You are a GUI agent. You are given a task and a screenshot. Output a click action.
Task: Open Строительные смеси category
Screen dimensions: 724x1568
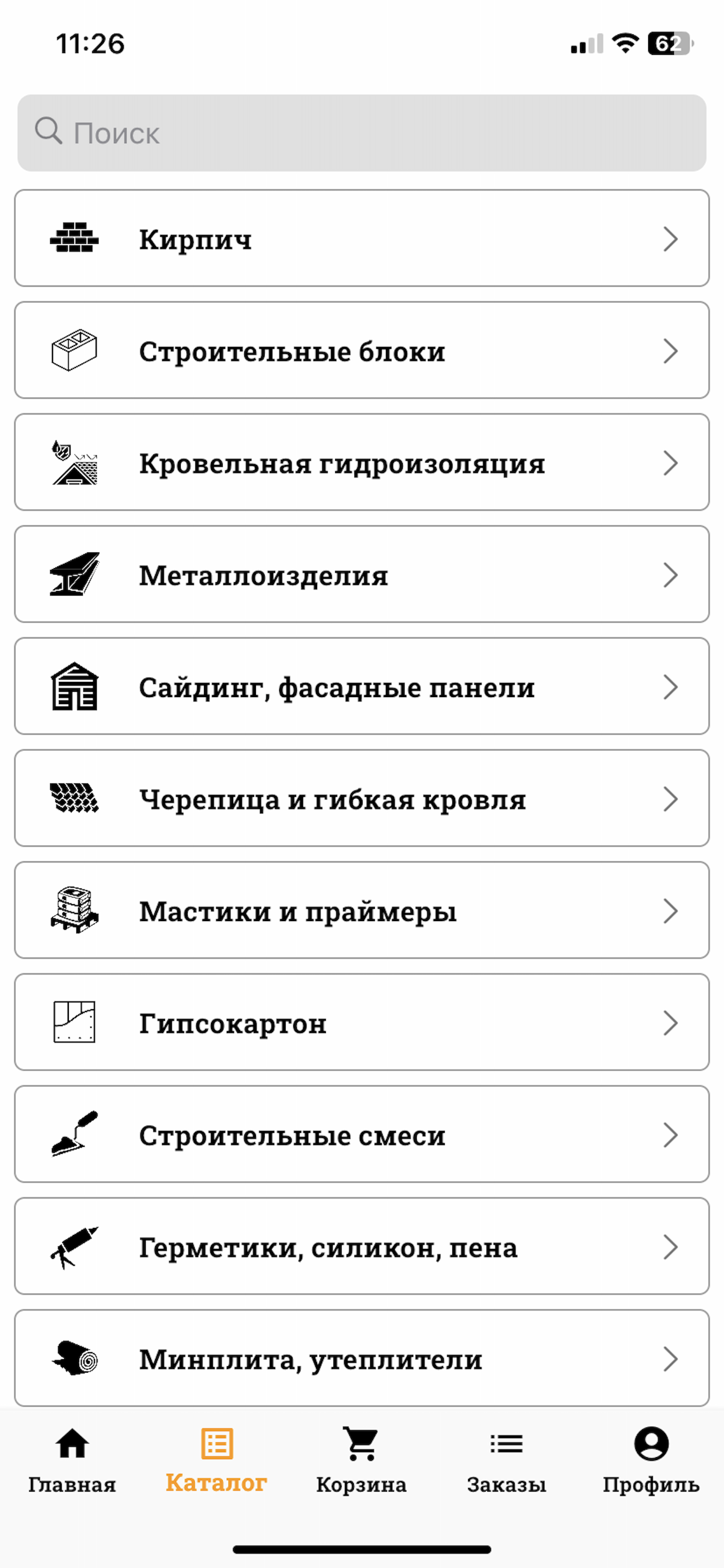tap(361, 1134)
